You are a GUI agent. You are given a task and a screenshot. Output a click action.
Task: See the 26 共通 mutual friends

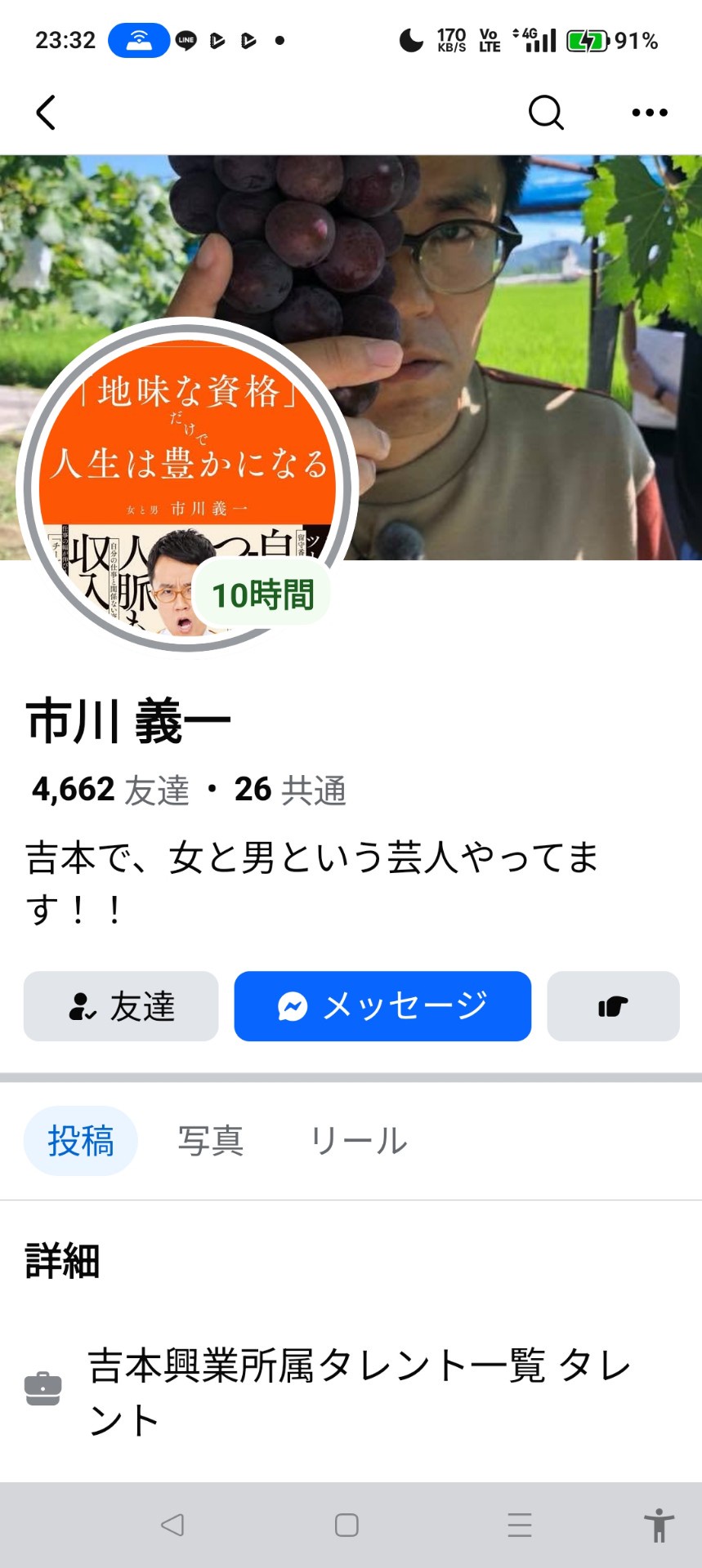pos(290,790)
